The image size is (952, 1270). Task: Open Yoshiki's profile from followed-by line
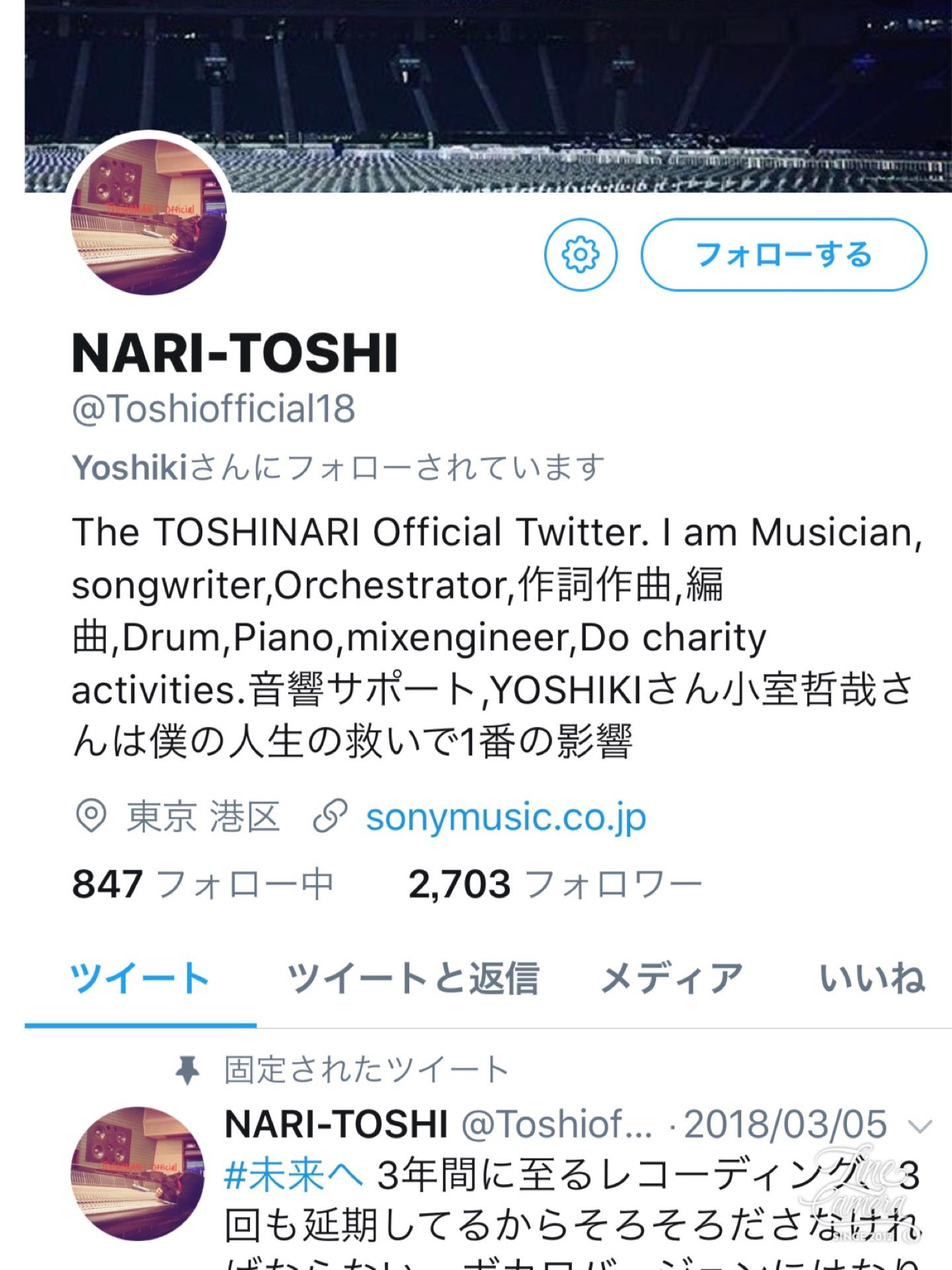(x=130, y=468)
